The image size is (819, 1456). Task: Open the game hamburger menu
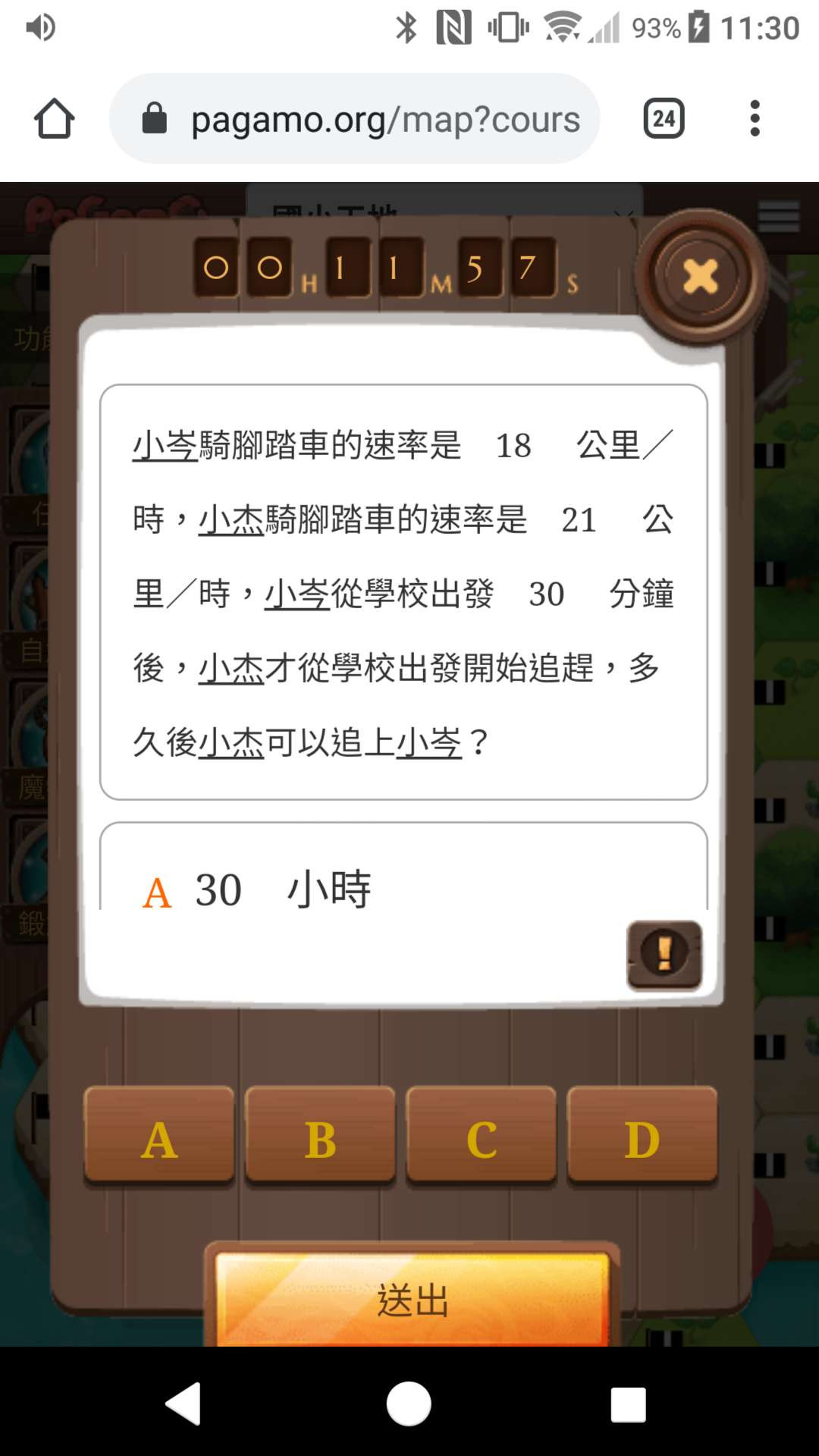(779, 218)
